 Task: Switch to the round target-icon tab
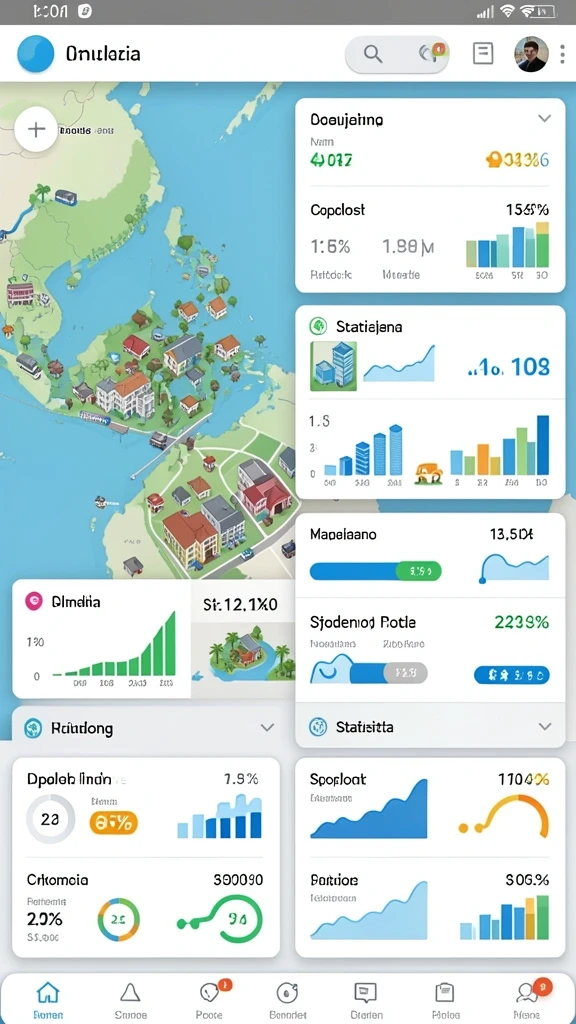(x=287, y=999)
